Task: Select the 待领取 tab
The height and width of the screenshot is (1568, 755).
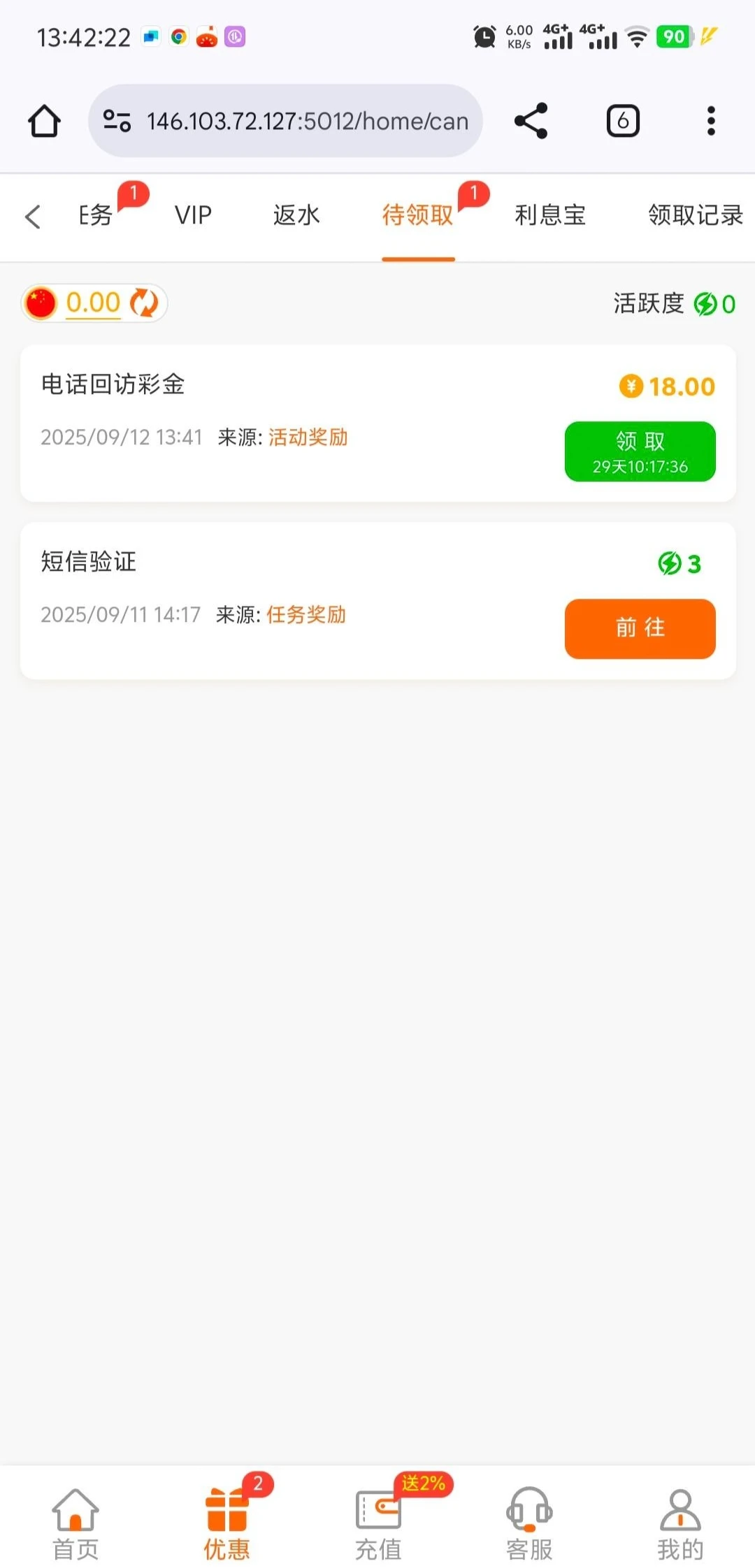Action: click(417, 215)
